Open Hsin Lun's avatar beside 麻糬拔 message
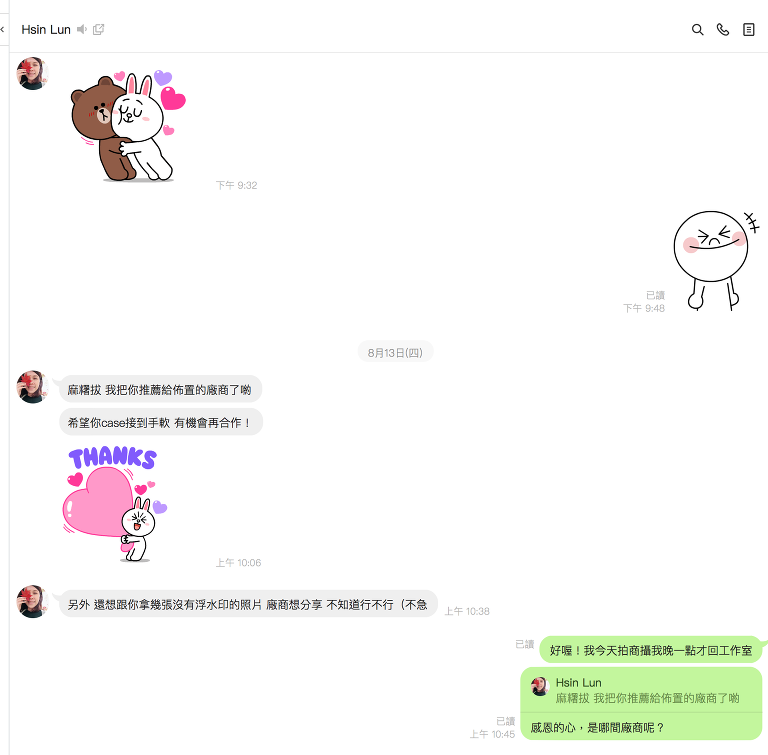768x755 pixels. (x=32, y=387)
